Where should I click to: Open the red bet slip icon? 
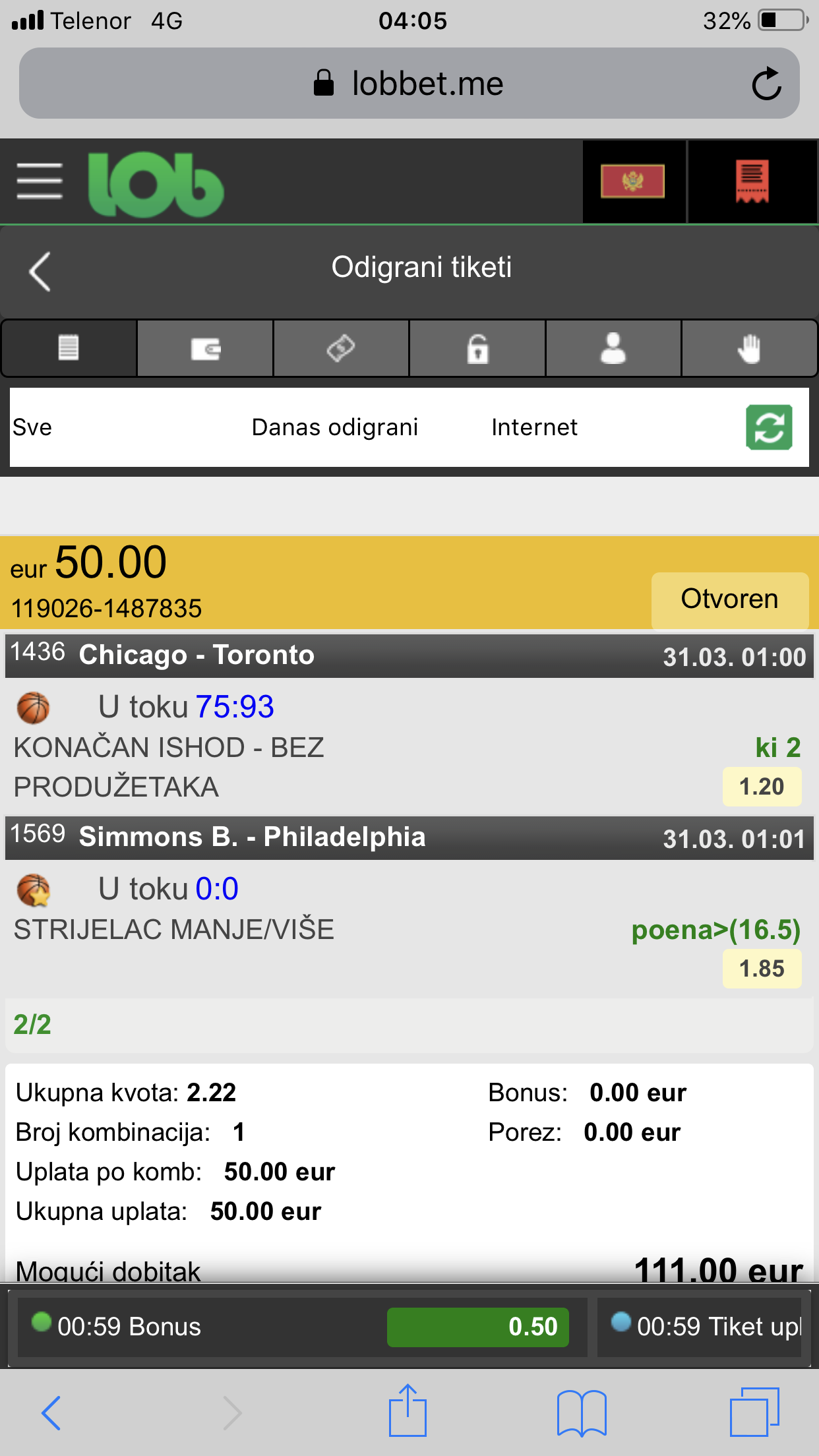[x=752, y=181]
